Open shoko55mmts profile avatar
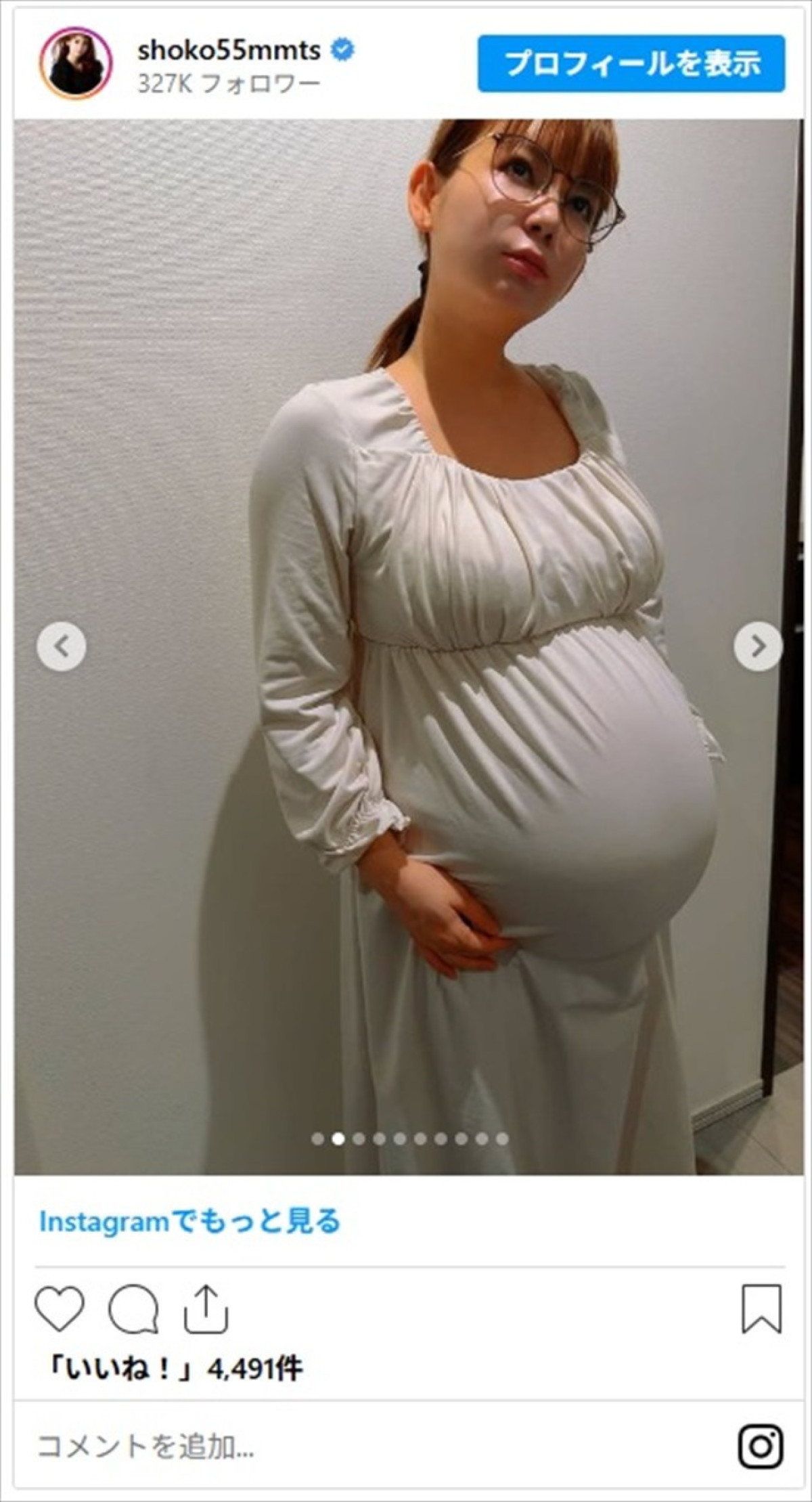The image size is (812, 1502). [75, 64]
